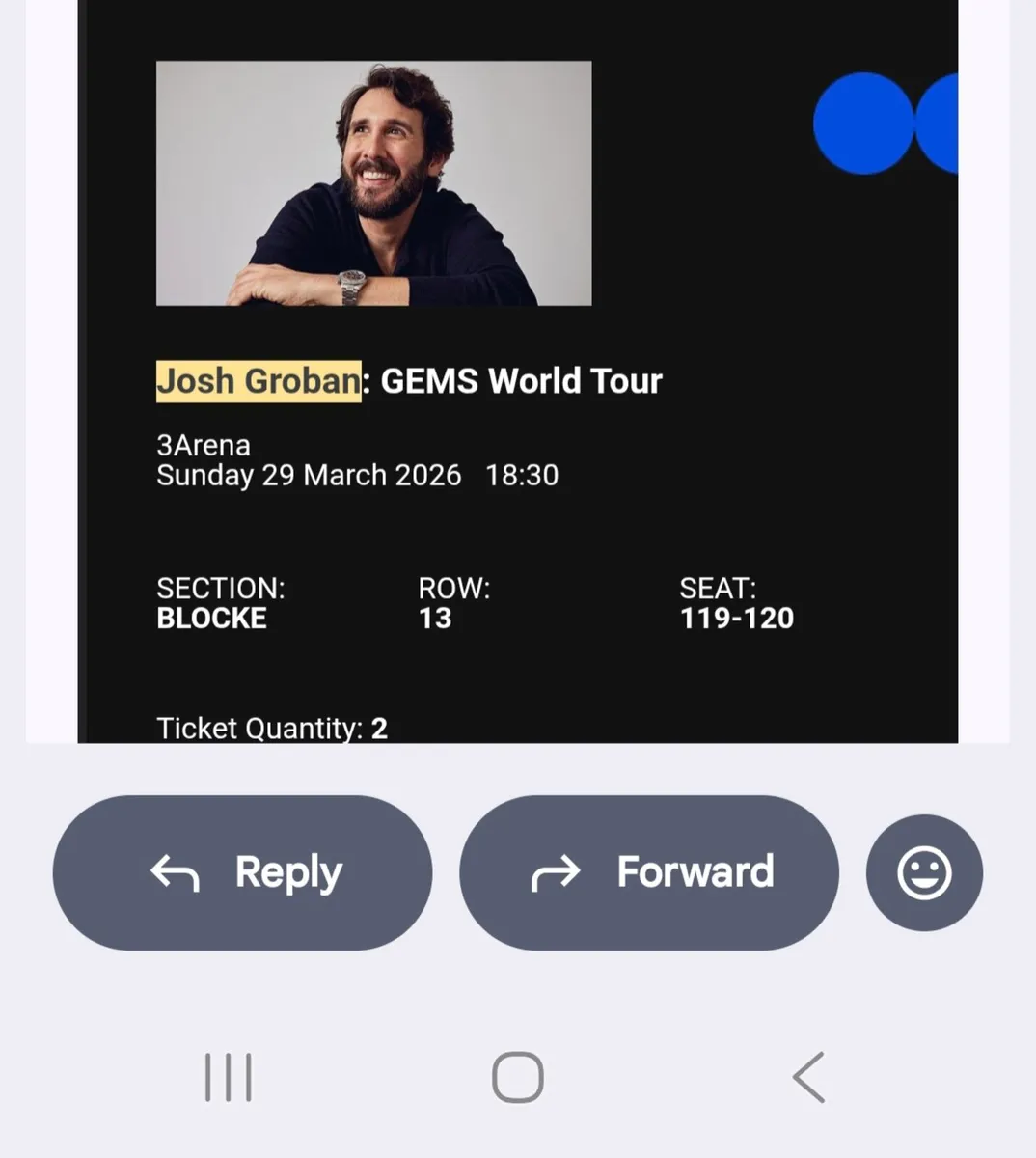Select the SECTION value BLOCKE
The image size is (1036, 1158).
pyautogui.click(x=211, y=619)
